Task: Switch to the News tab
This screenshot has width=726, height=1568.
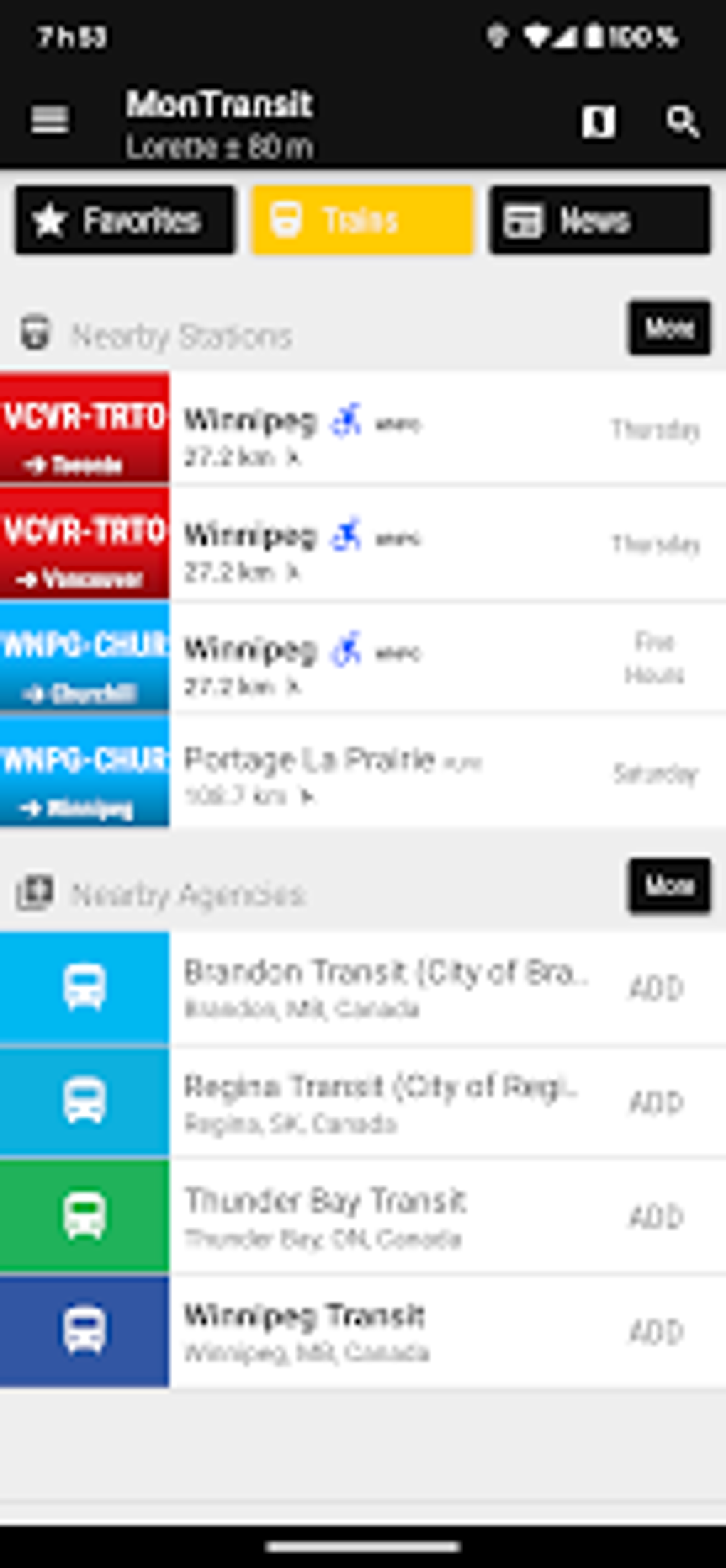Action: coord(599,220)
